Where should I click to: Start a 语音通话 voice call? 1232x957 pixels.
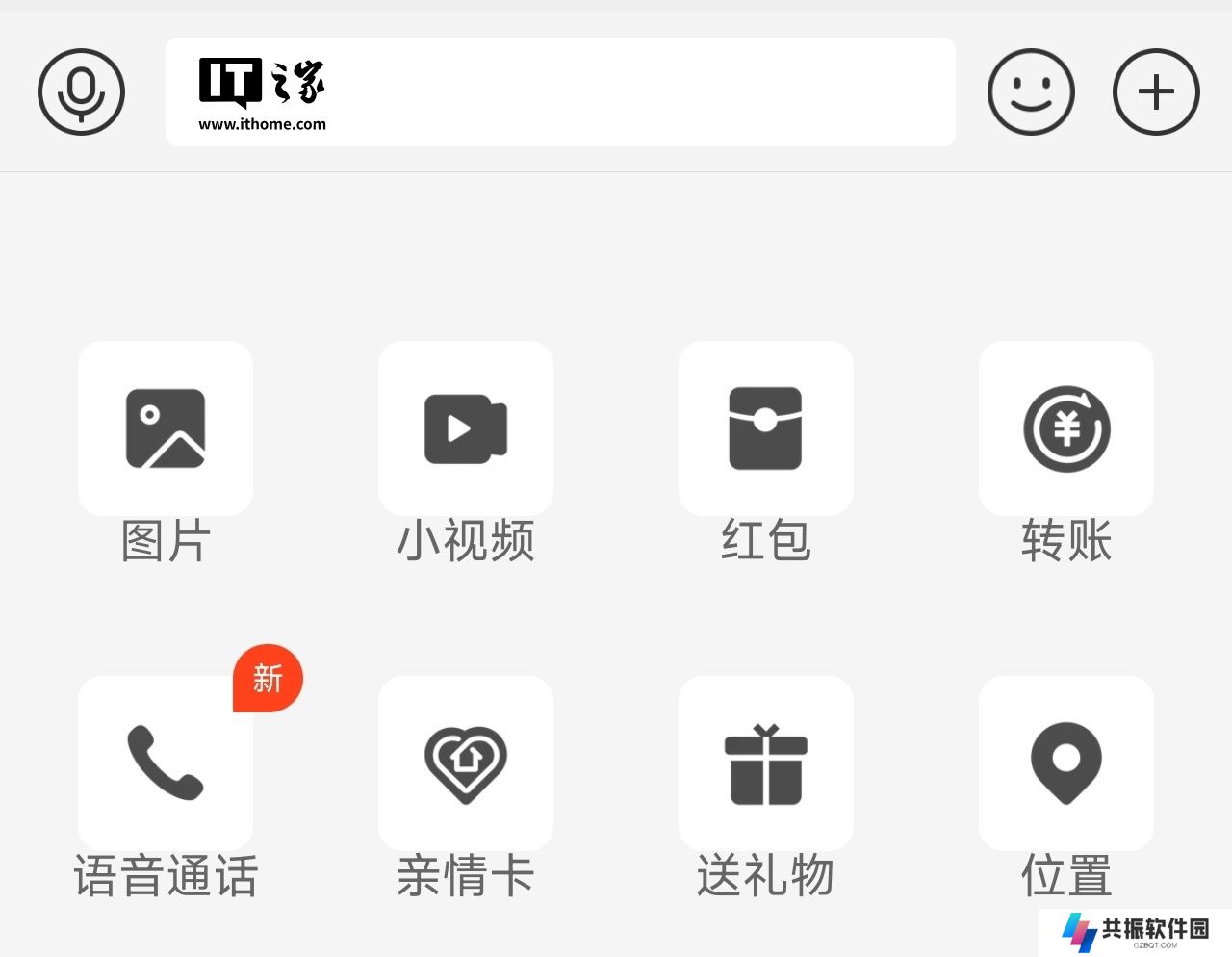click(166, 763)
